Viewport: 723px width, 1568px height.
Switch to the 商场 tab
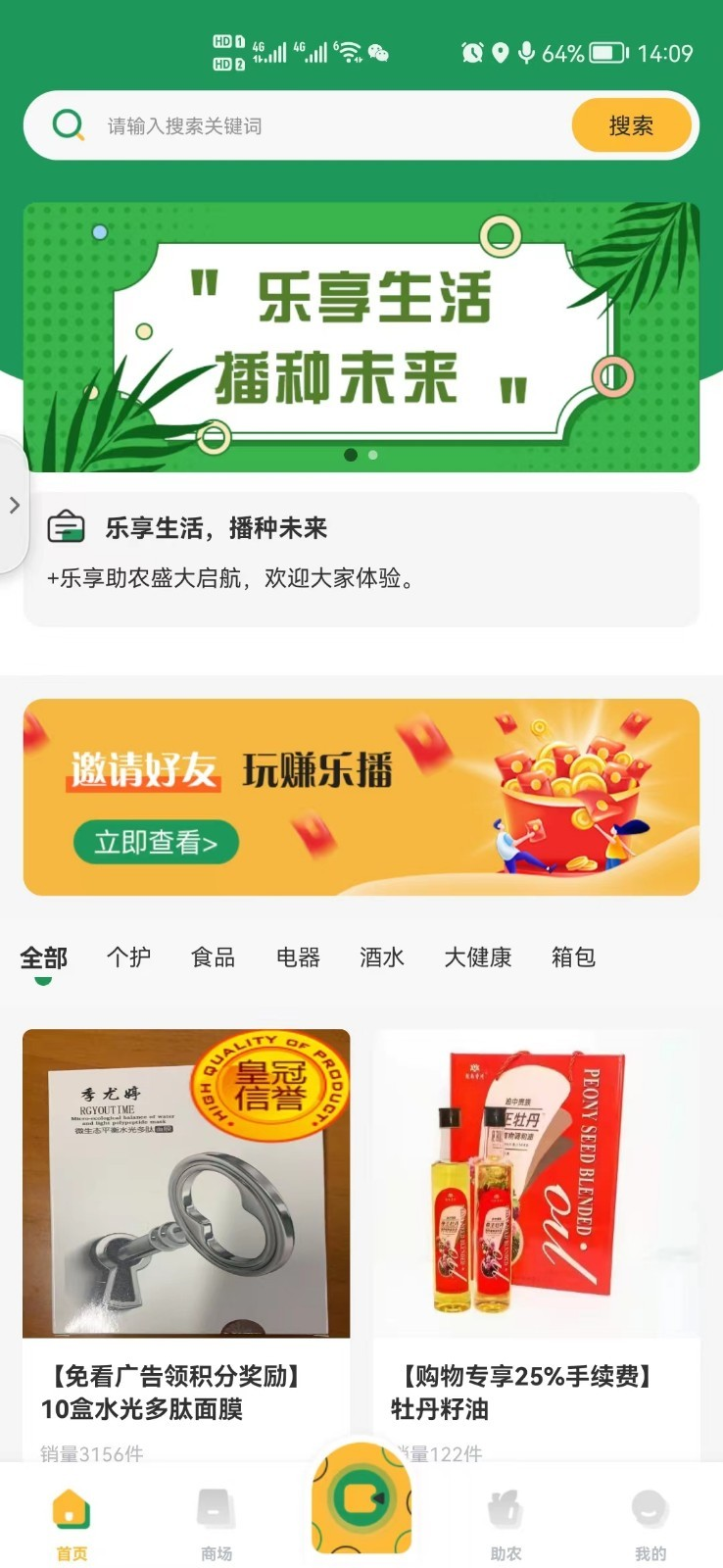point(217,1524)
